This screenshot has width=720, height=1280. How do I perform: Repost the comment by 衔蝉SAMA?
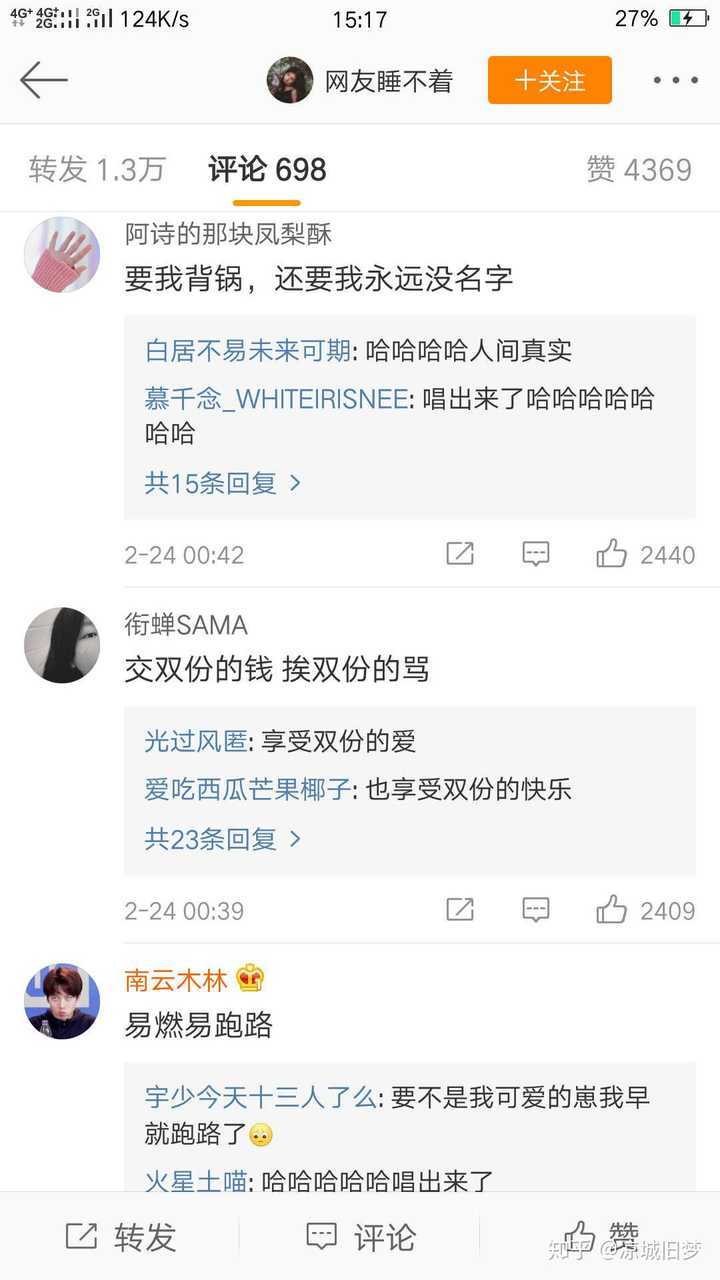460,910
